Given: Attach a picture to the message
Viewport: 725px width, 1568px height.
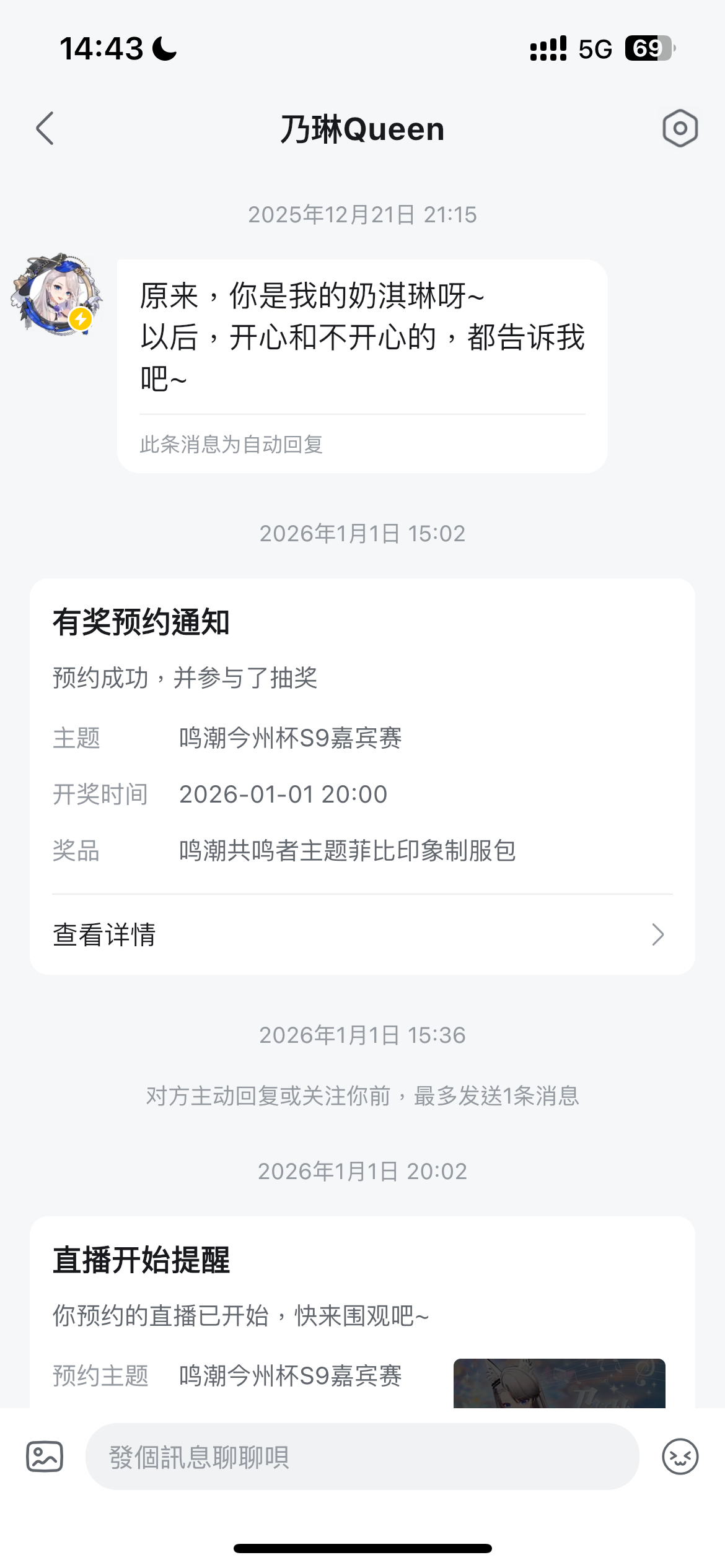Looking at the screenshot, I should pos(45,1457).
